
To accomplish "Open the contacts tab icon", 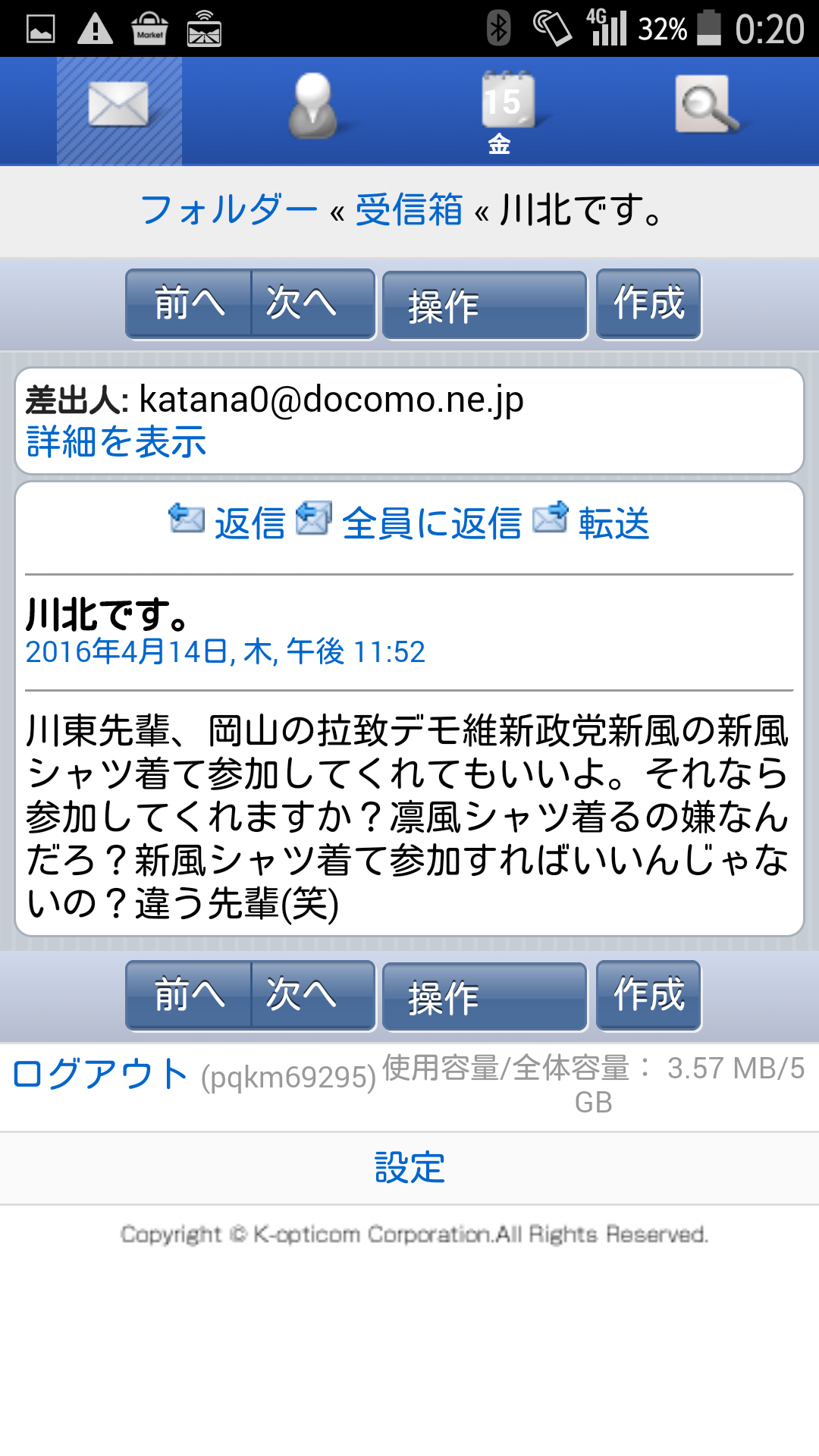I will [312, 107].
